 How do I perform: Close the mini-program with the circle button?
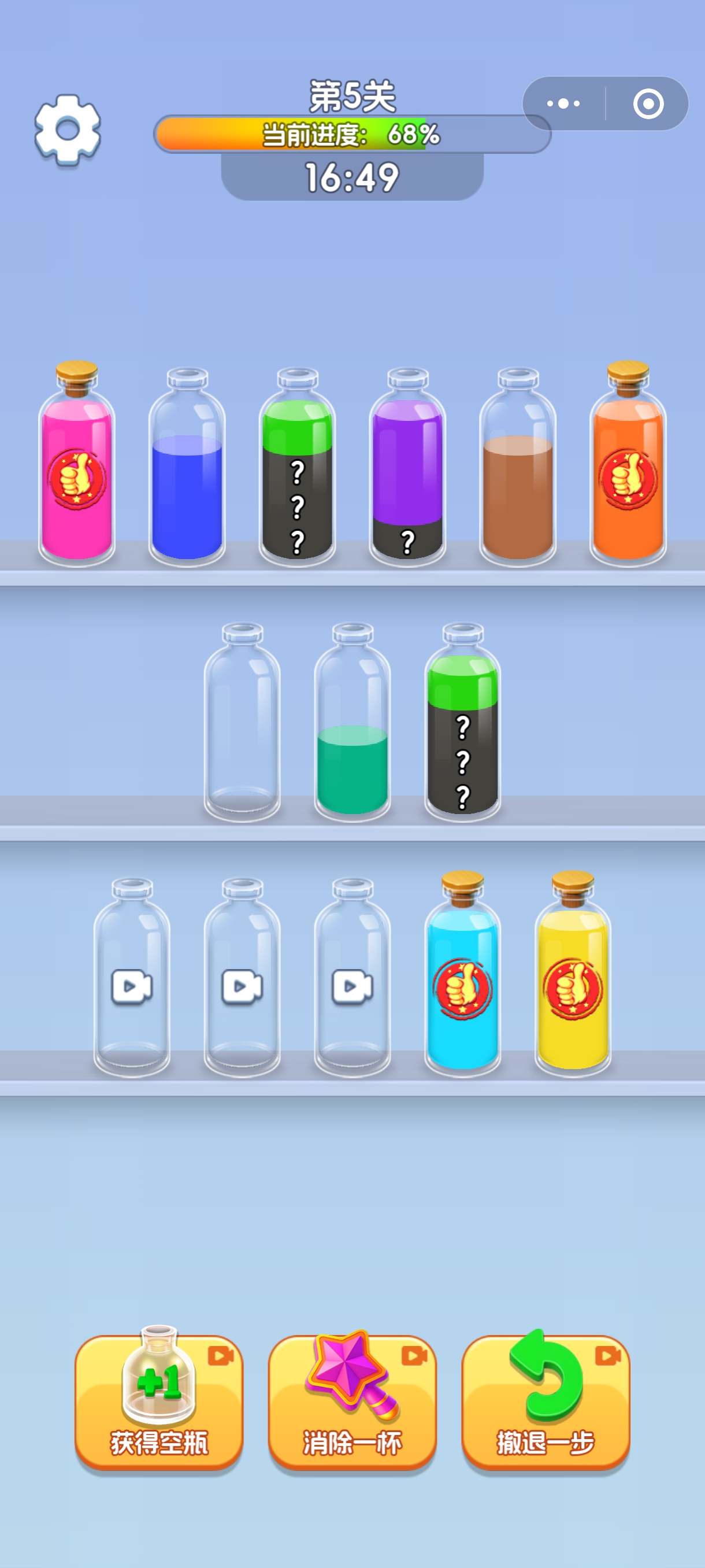[648, 103]
